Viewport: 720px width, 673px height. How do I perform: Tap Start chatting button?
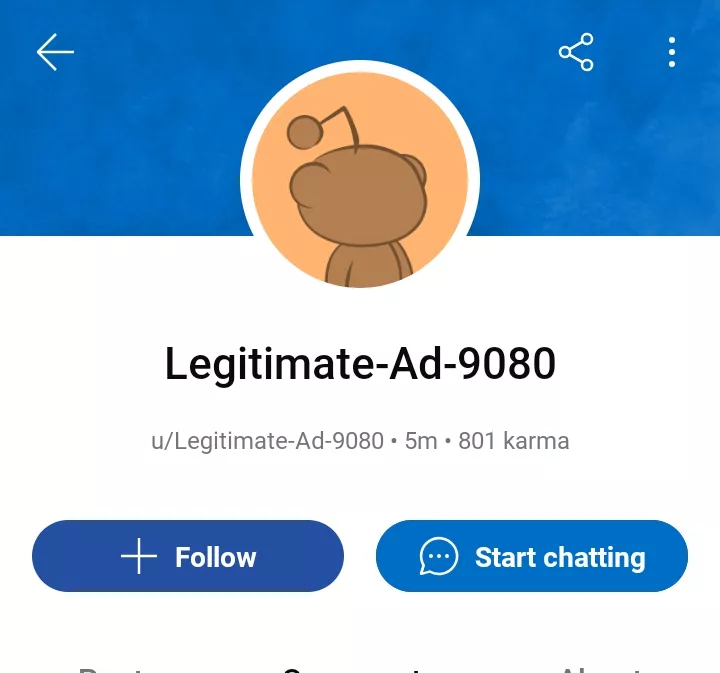click(532, 556)
